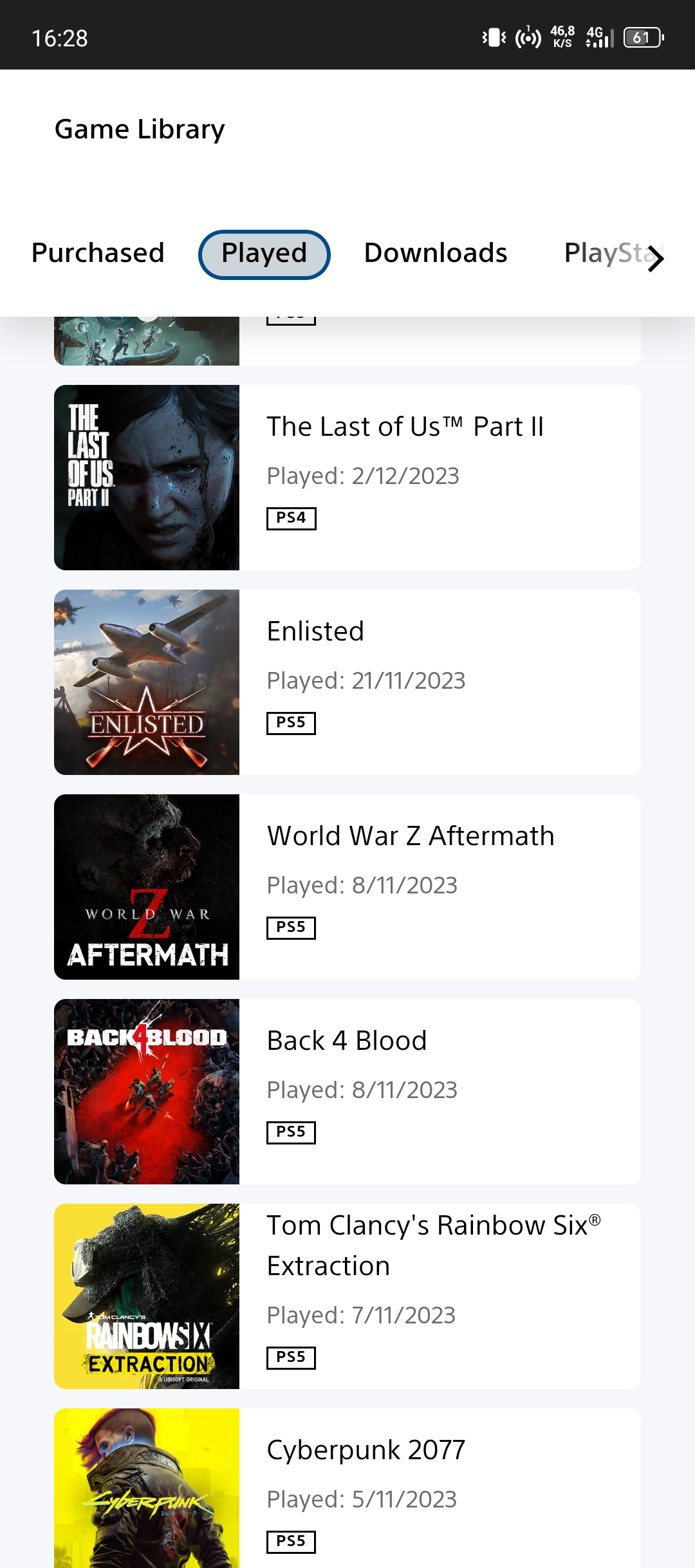This screenshot has height=1568, width=695.
Task: Switch to the Purchased tab
Action: coord(98,254)
